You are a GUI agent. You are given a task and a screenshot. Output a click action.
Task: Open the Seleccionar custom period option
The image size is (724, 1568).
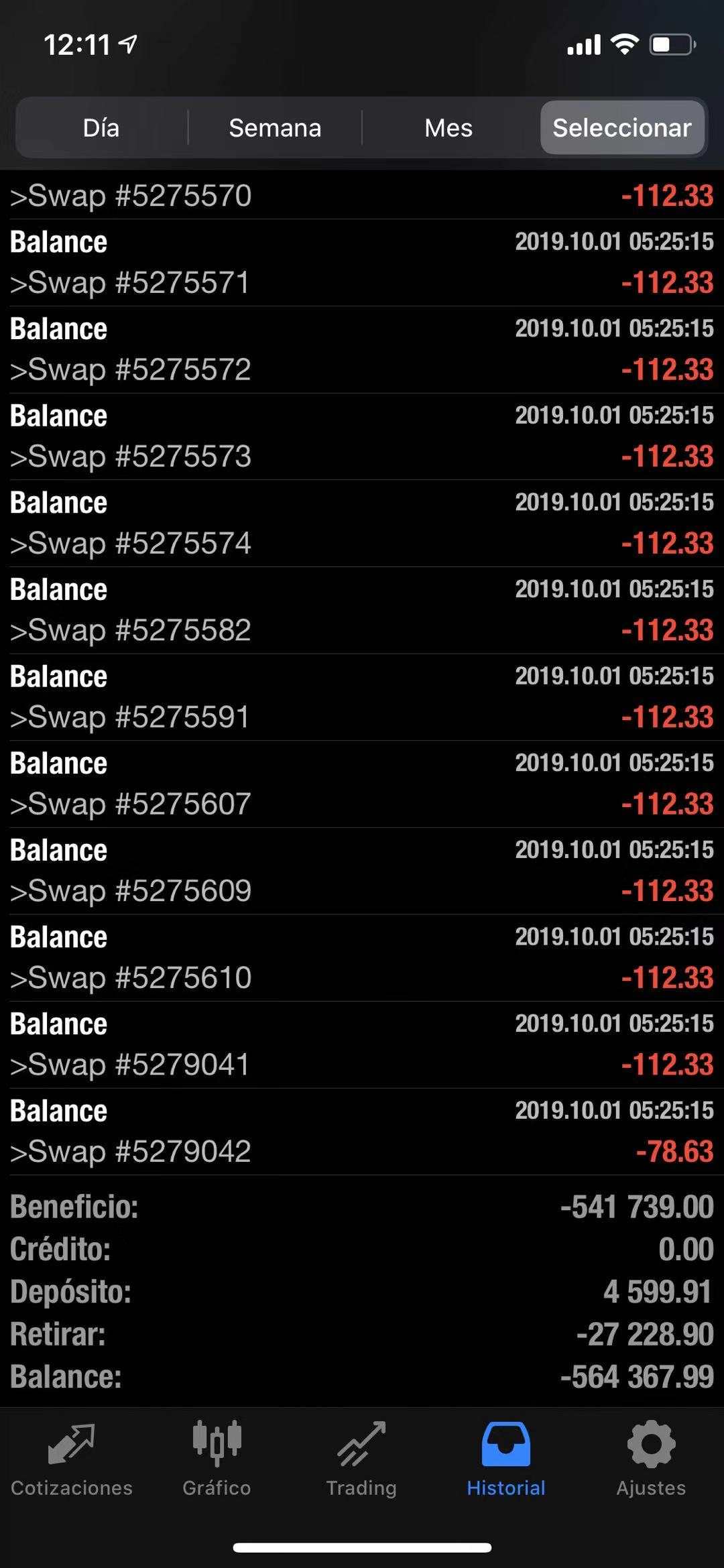click(x=622, y=127)
